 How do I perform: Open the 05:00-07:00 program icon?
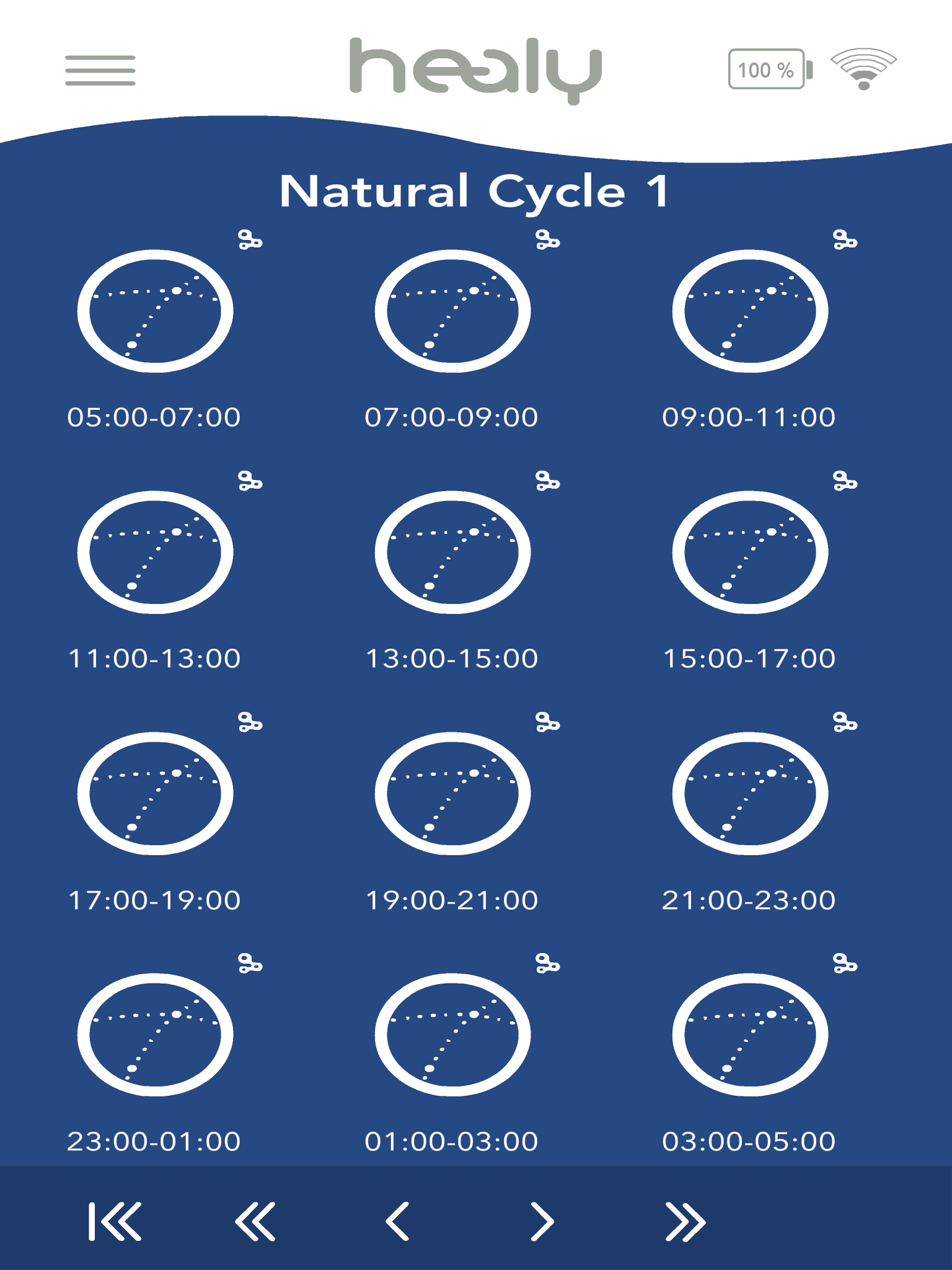point(154,310)
